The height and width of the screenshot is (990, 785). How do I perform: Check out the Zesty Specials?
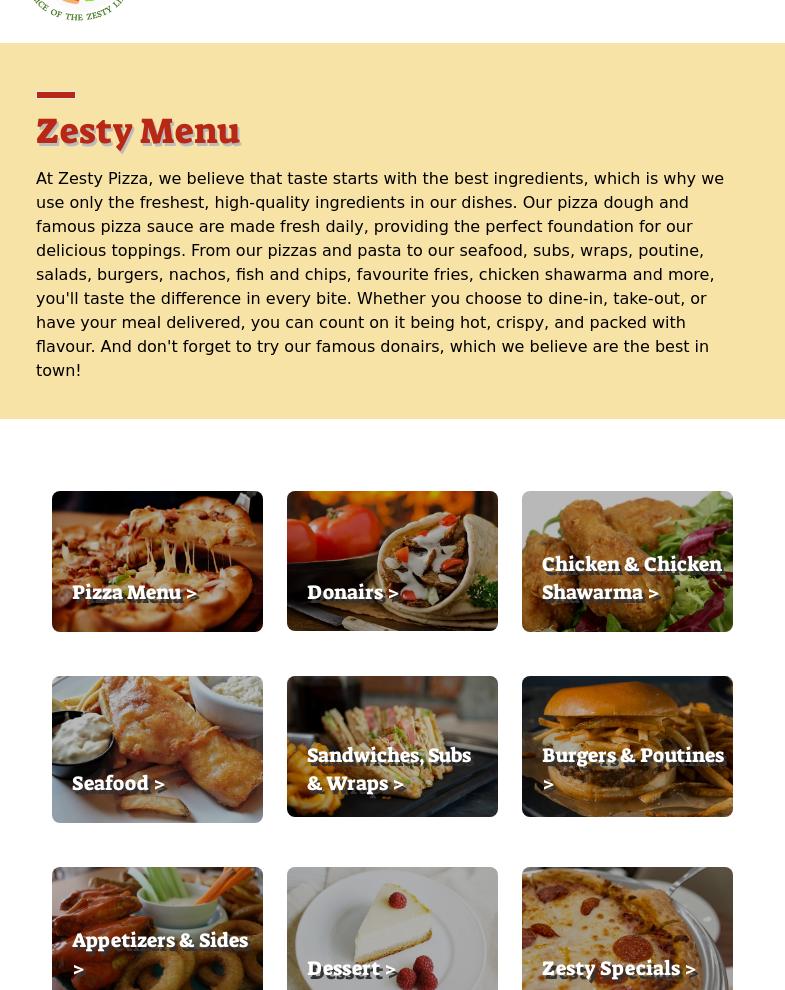pos(618,969)
